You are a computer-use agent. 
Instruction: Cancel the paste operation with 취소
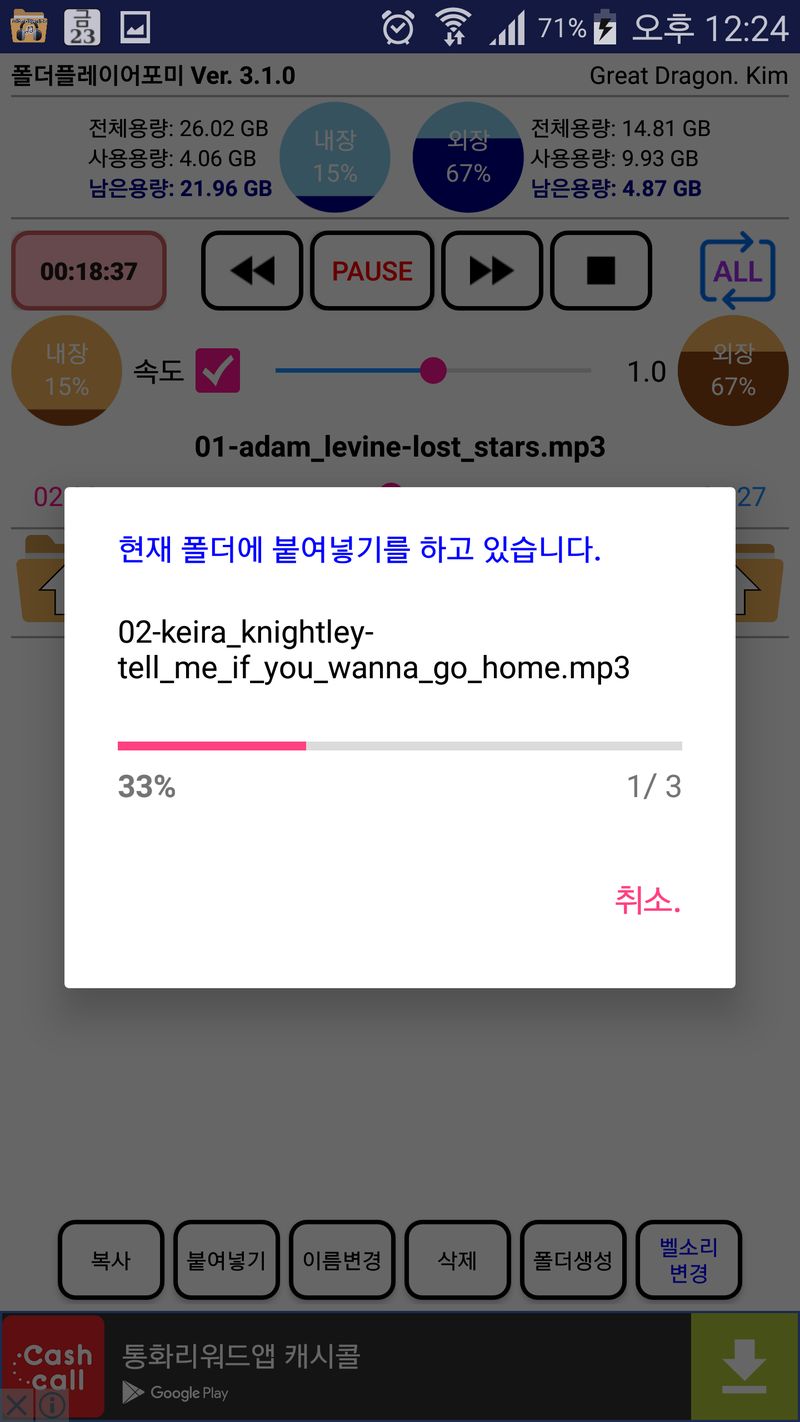tap(647, 901)
